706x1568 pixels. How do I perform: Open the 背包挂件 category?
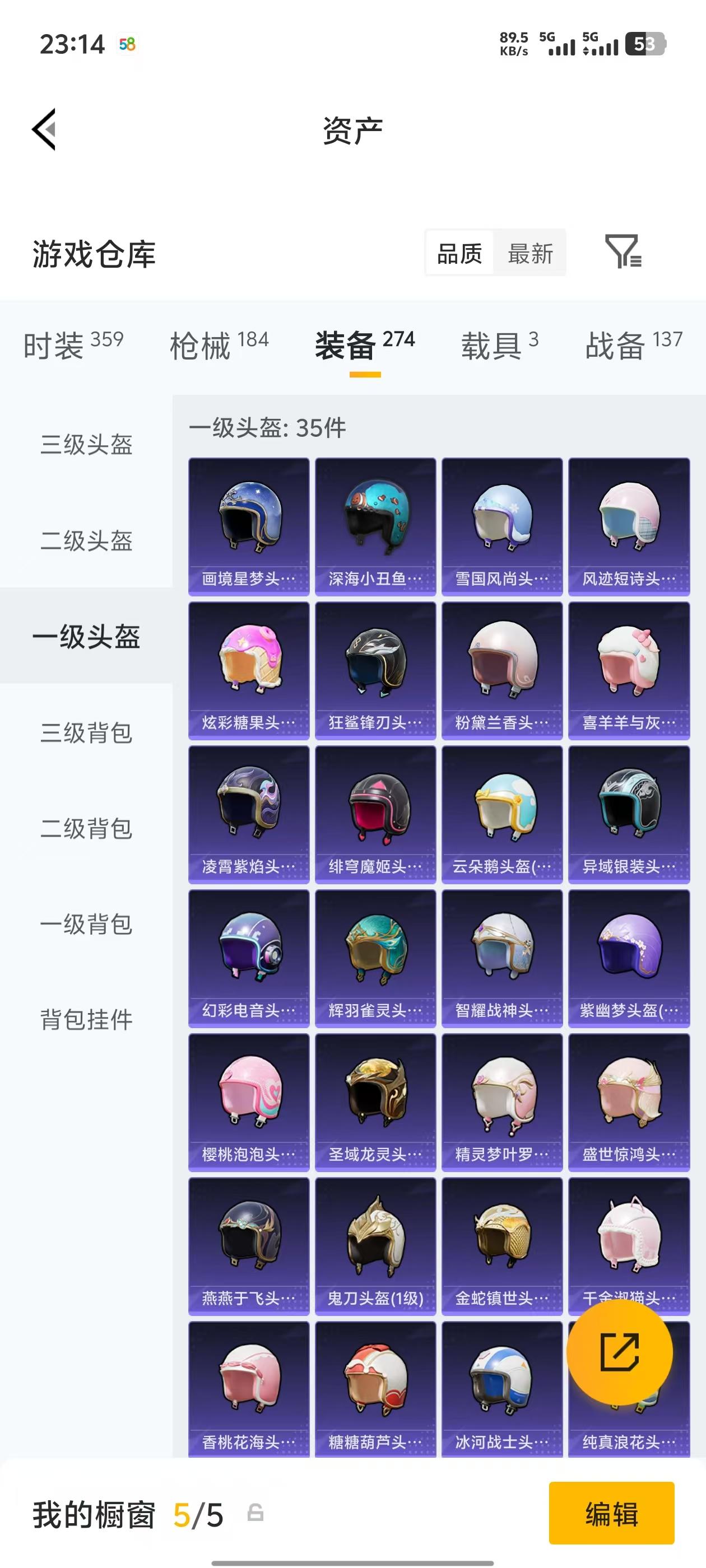click(x=86, y=1020)
